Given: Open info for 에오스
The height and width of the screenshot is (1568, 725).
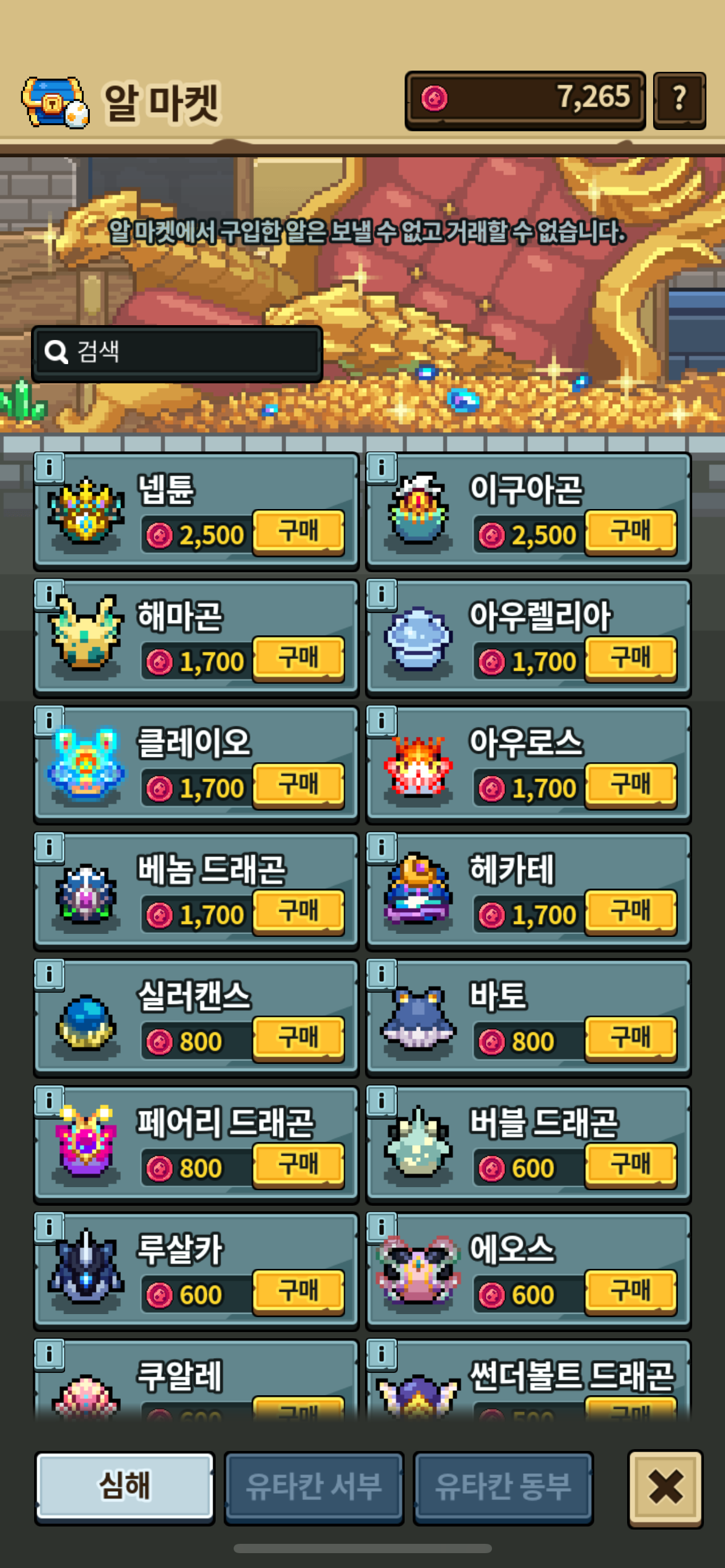Looking at the screenshot, I should [x=382, y=1227].
